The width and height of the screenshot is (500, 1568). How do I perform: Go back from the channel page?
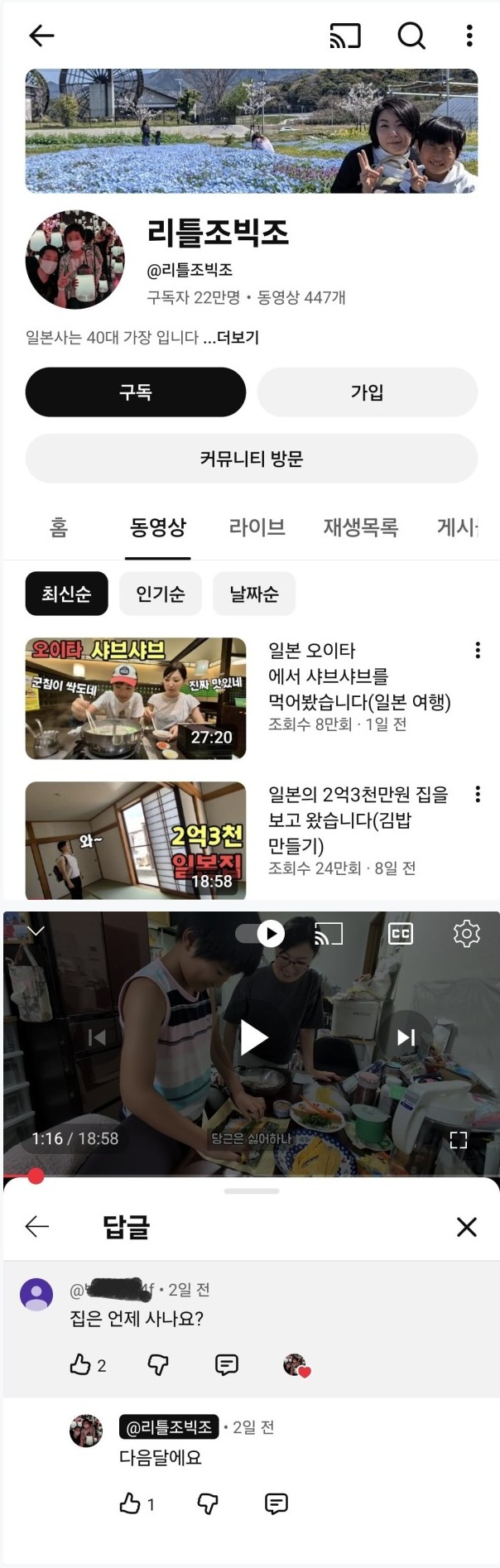coord(41,36)
